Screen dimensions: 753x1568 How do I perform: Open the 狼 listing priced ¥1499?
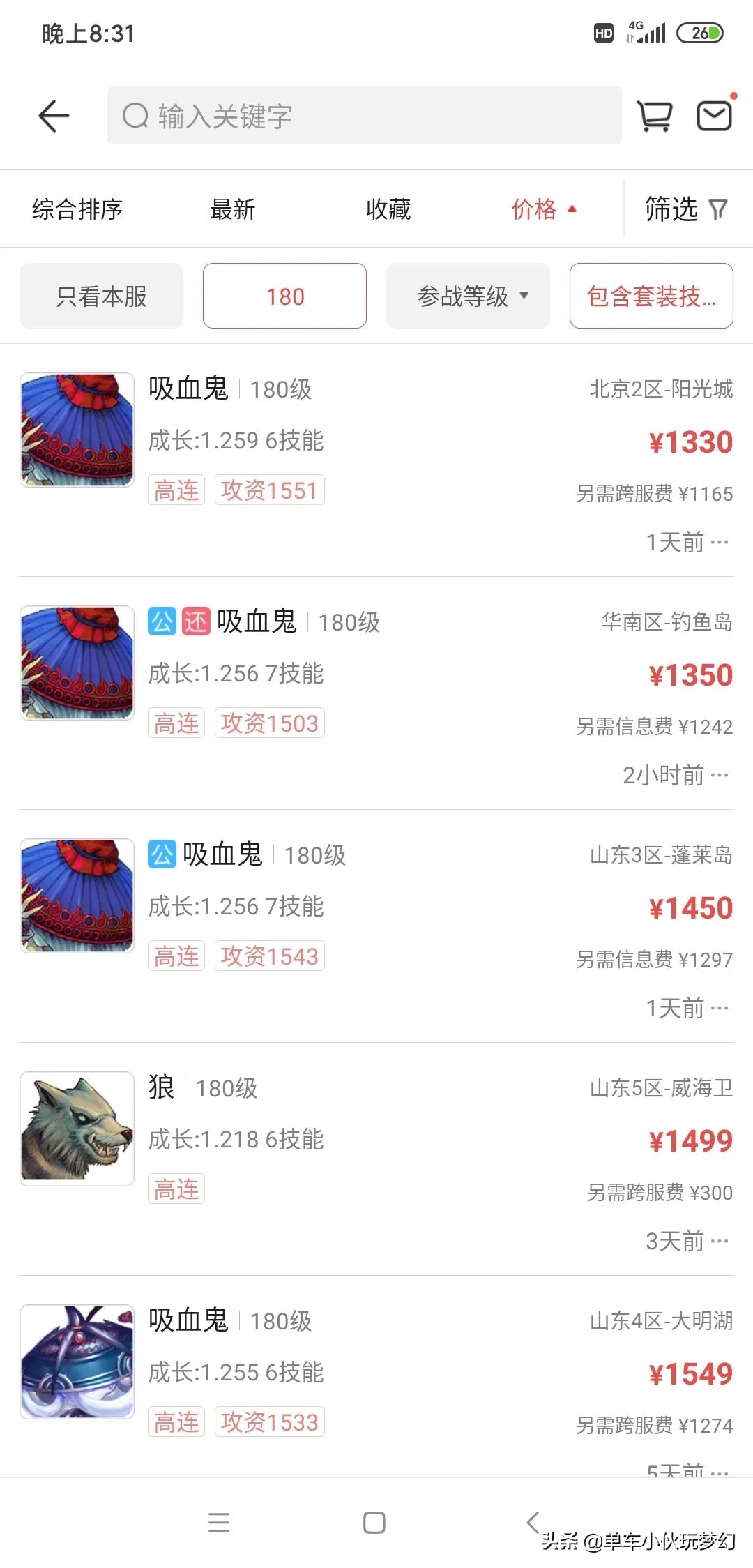[376, 1159]
